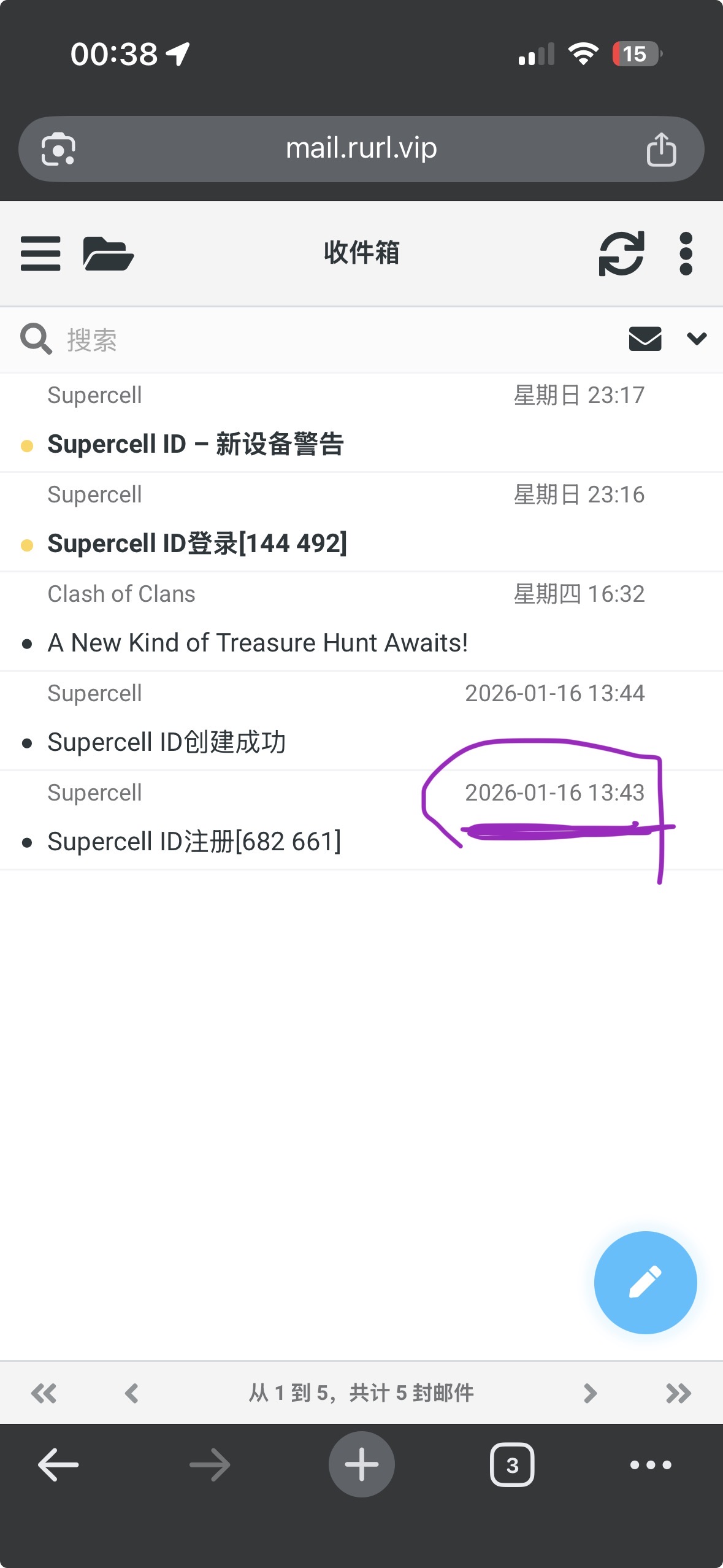Viewport: 723px width, 1568px height.
Task: Go to the previous mail page
Action: tap(131, 1393)
